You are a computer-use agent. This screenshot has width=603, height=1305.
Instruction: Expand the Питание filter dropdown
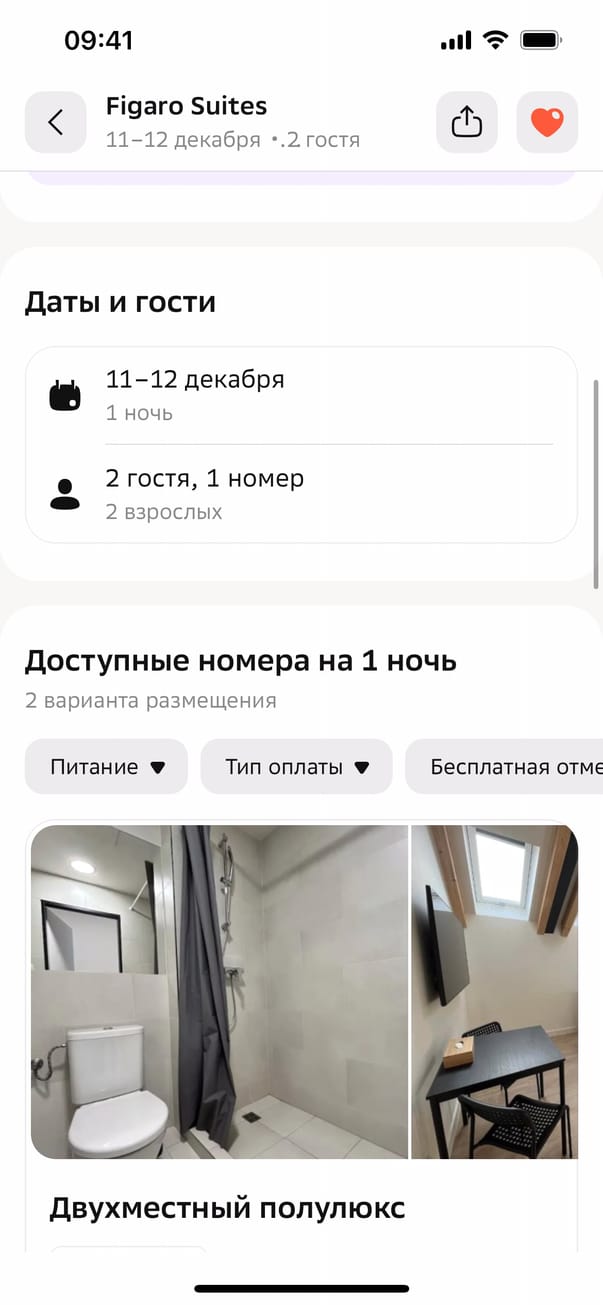click(x=106, y=767)
